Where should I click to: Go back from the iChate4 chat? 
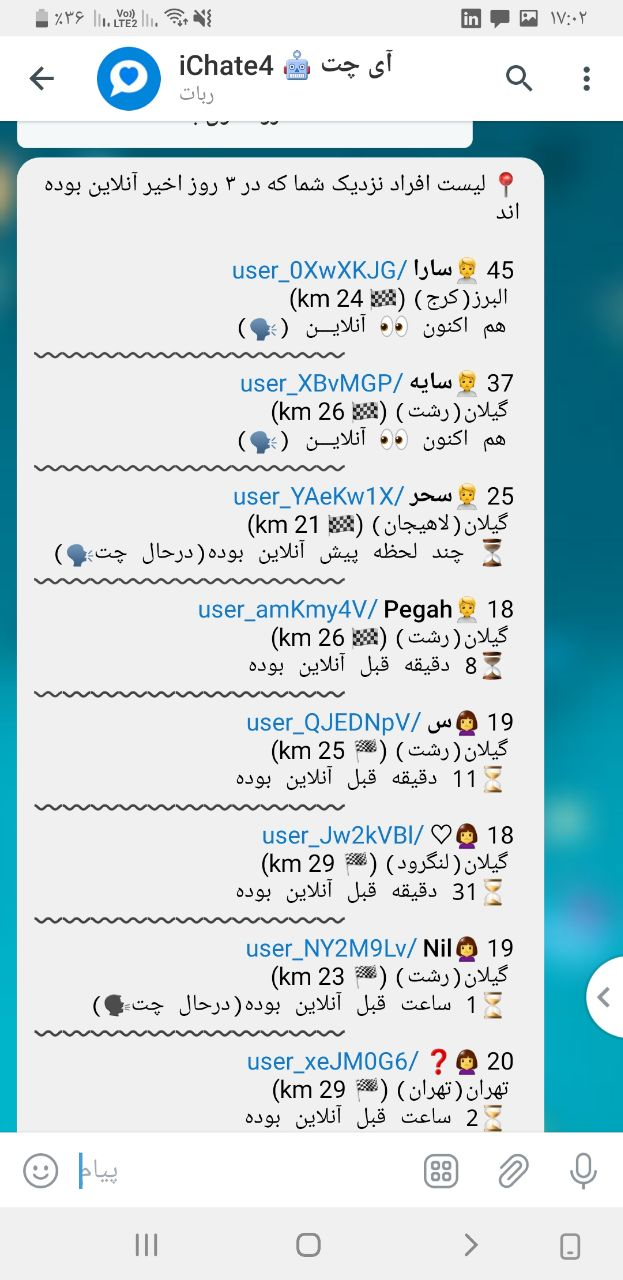tap(42, 79)
